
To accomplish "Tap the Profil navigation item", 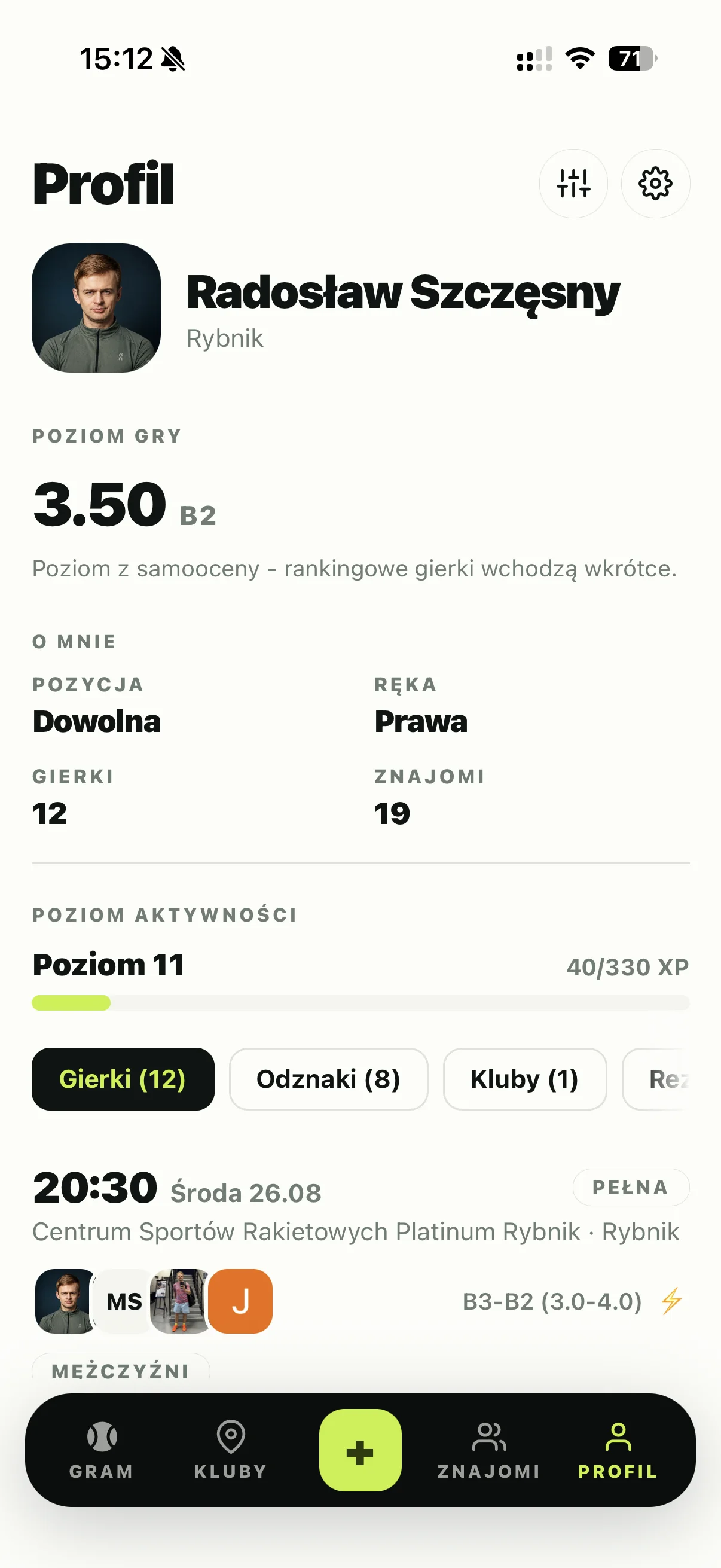I will click(x=618, y=1450).
